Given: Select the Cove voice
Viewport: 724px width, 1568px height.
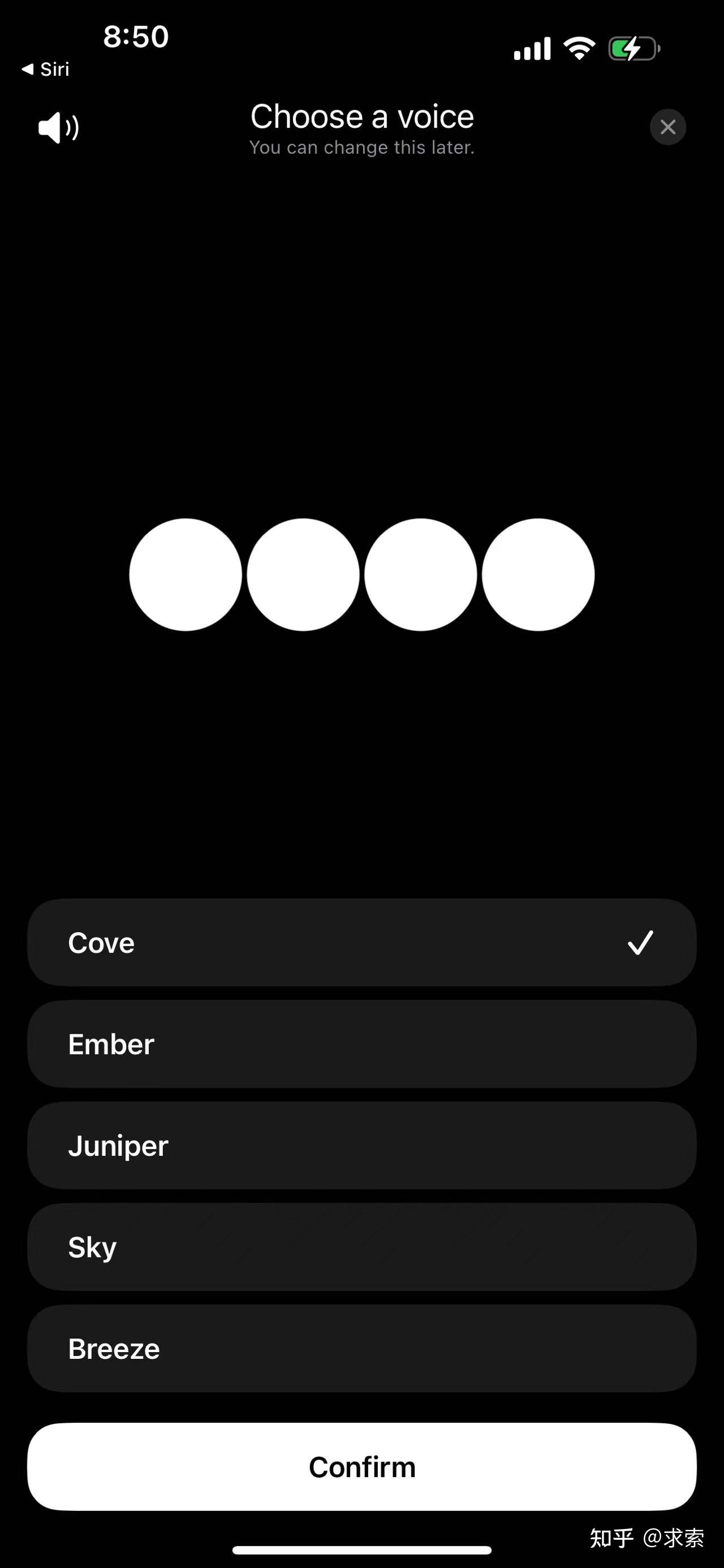Looking at the screenshot, I should point(361,942).
